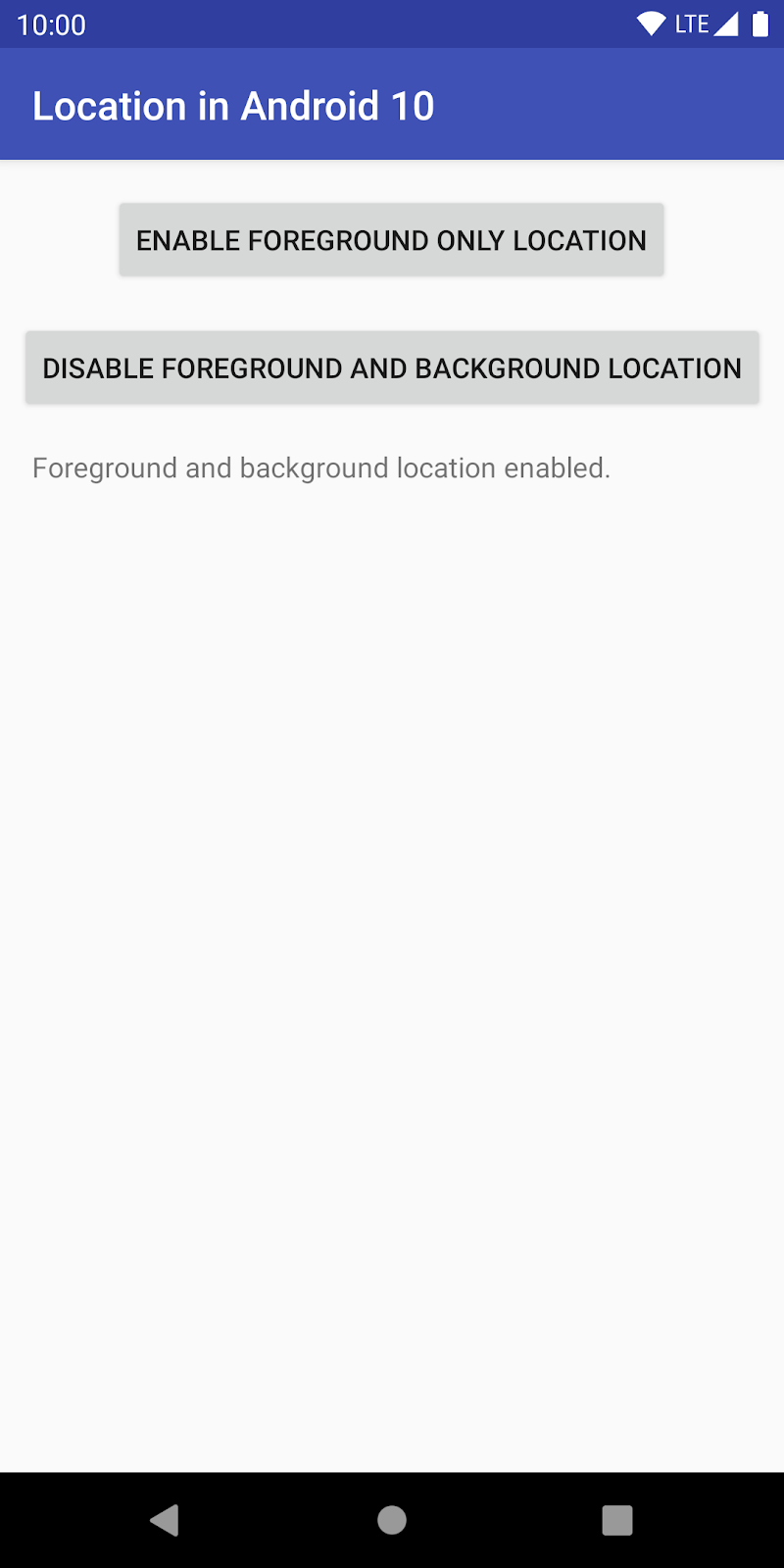Image resolution: width=784 pixels, height=1568 pixels.
Task: Disable foreground and background location
Action: (392, 367)
